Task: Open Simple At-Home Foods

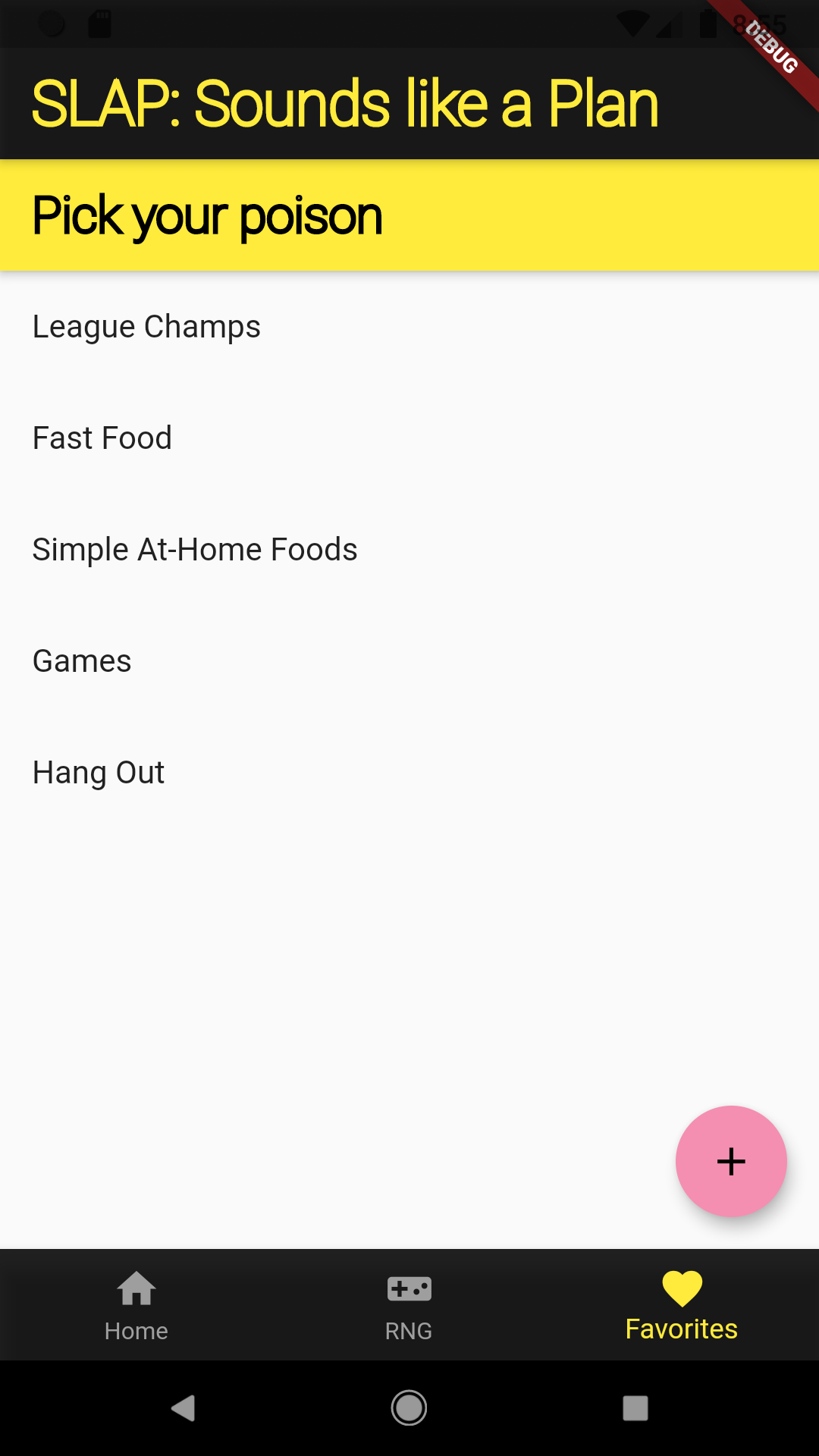Action: tap(409, 550)
